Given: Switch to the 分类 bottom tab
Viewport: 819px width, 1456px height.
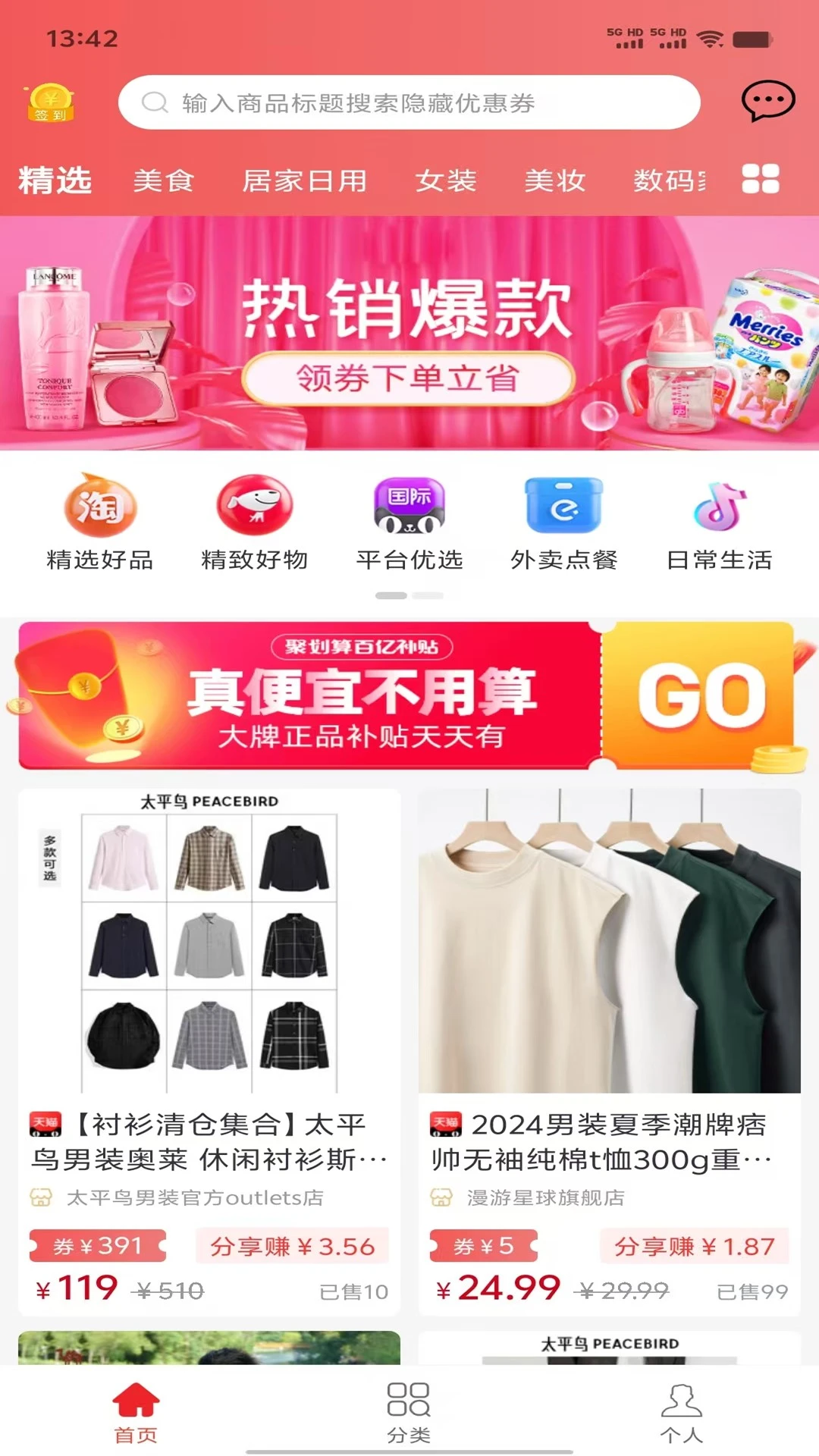Looking at the screenshot, I should [409, 1412].
